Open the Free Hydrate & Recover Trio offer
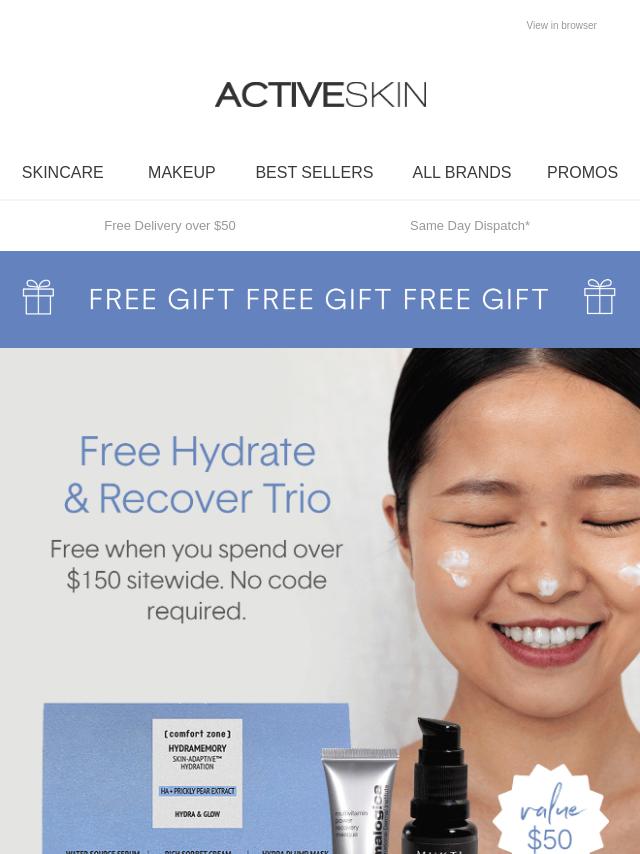Screen dimensions: 640x854 [x=320, y=600]
